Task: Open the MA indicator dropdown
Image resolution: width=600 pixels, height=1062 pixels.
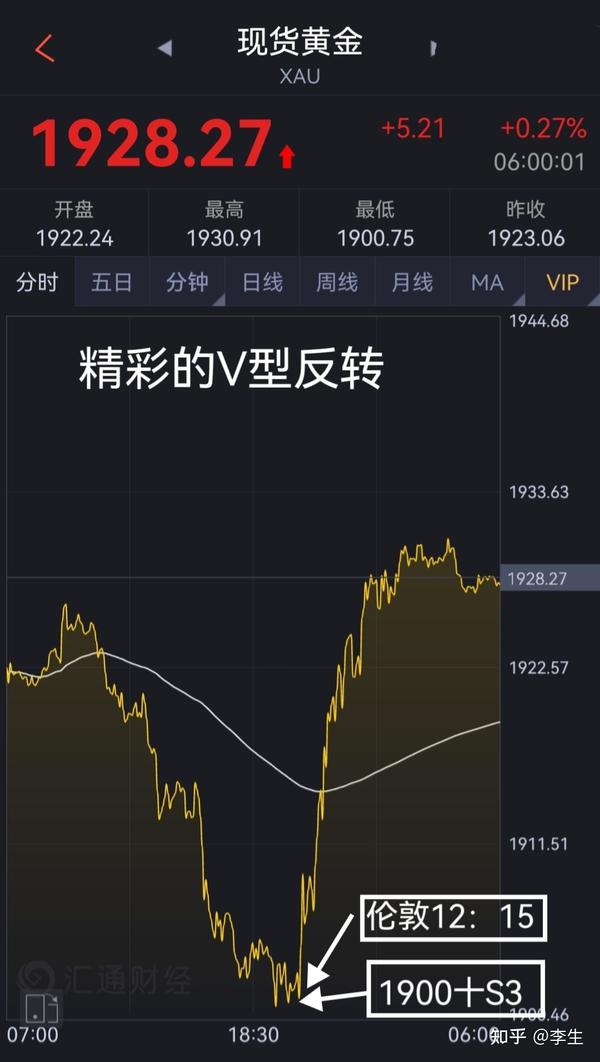Action: (x=487, y=282)
